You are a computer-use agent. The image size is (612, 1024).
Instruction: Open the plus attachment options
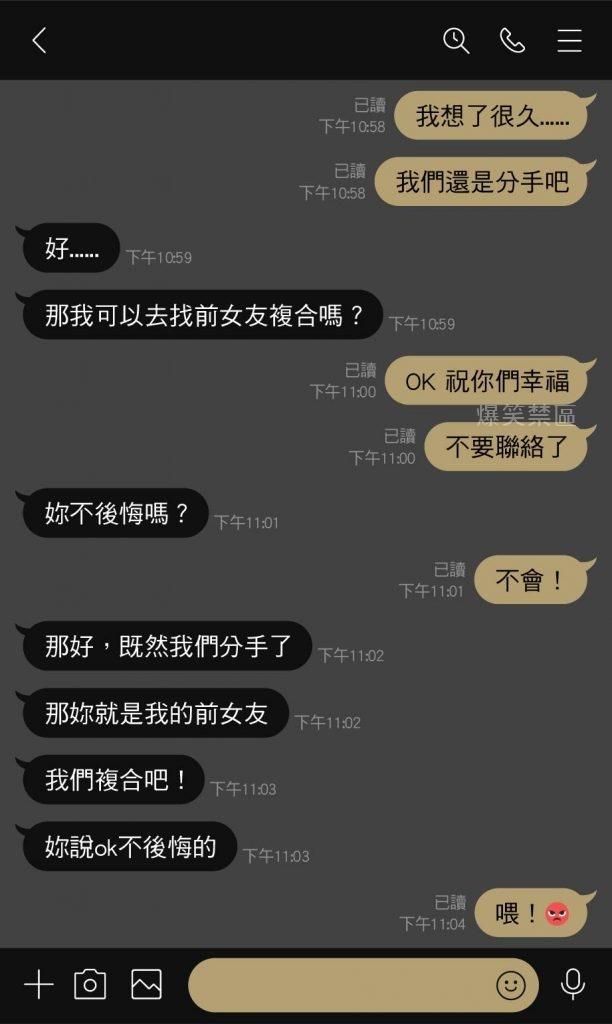[x=39, y=984]
